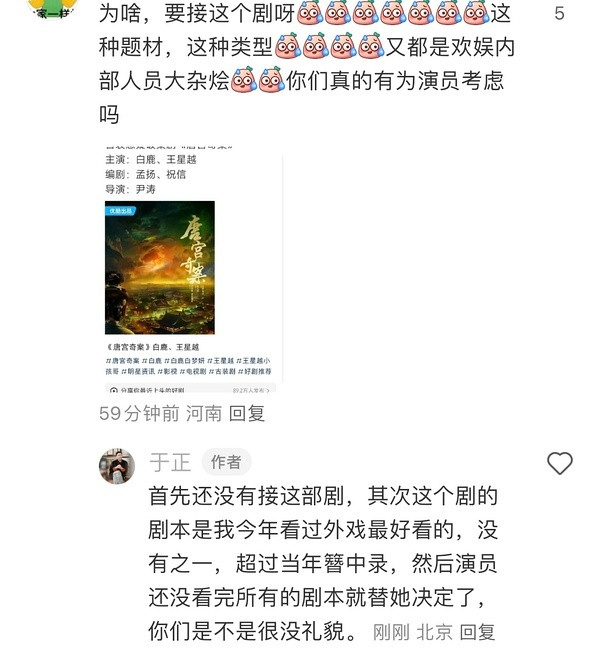Open 于正's profile avatar
Screen dimensions: 600x657
[x=117, y=466]
